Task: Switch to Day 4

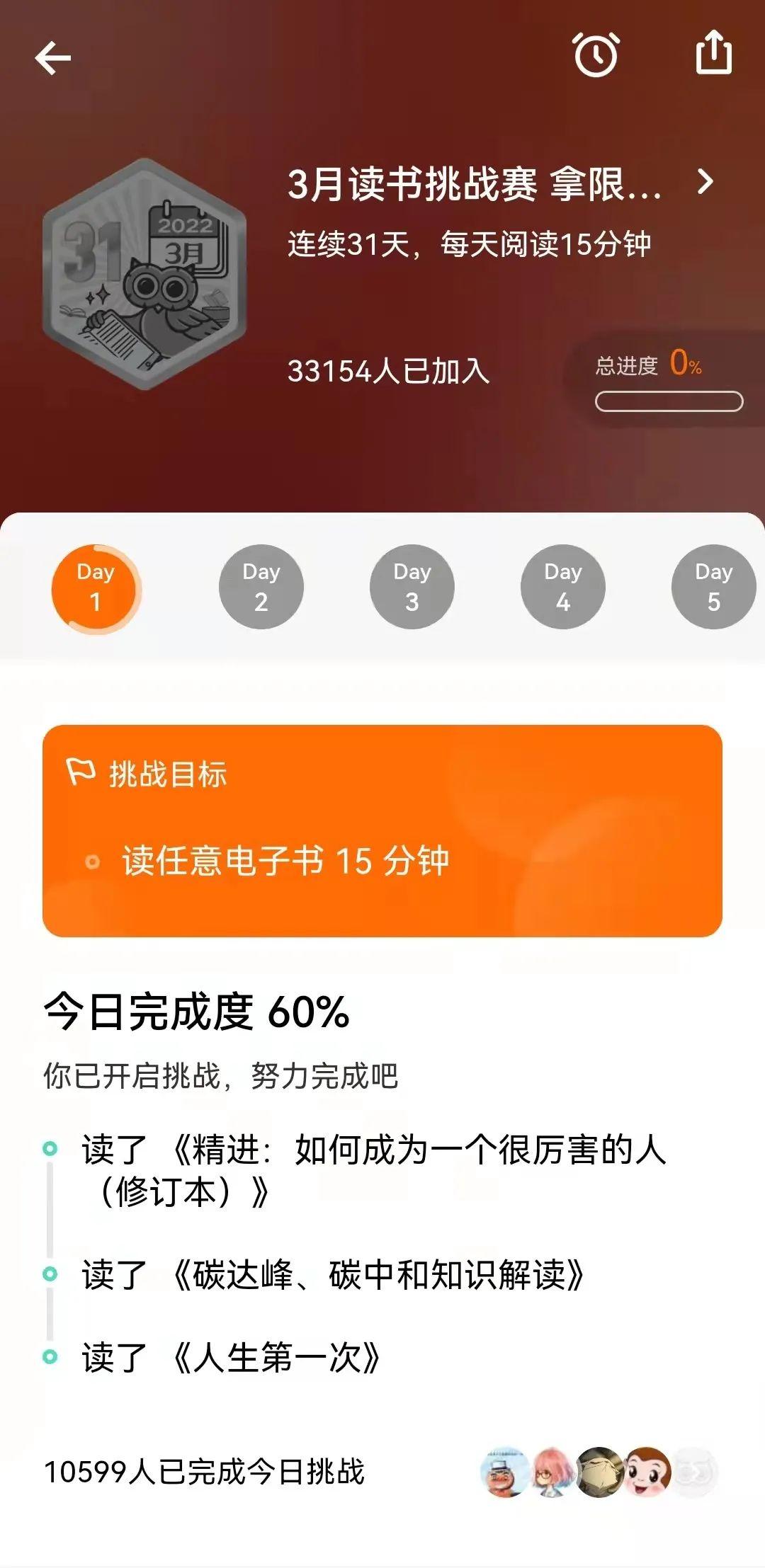Action: tap(562, 588)
